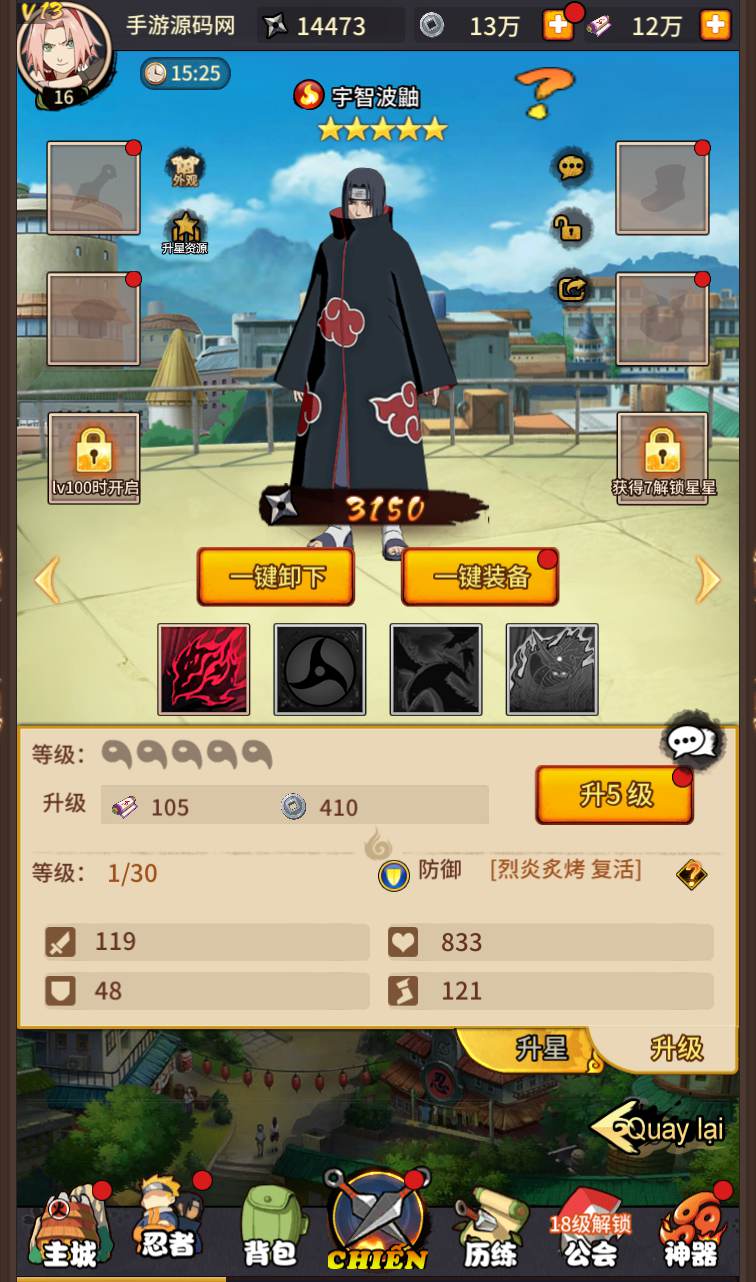Select the red flame skill icon

tap(204, 669)
